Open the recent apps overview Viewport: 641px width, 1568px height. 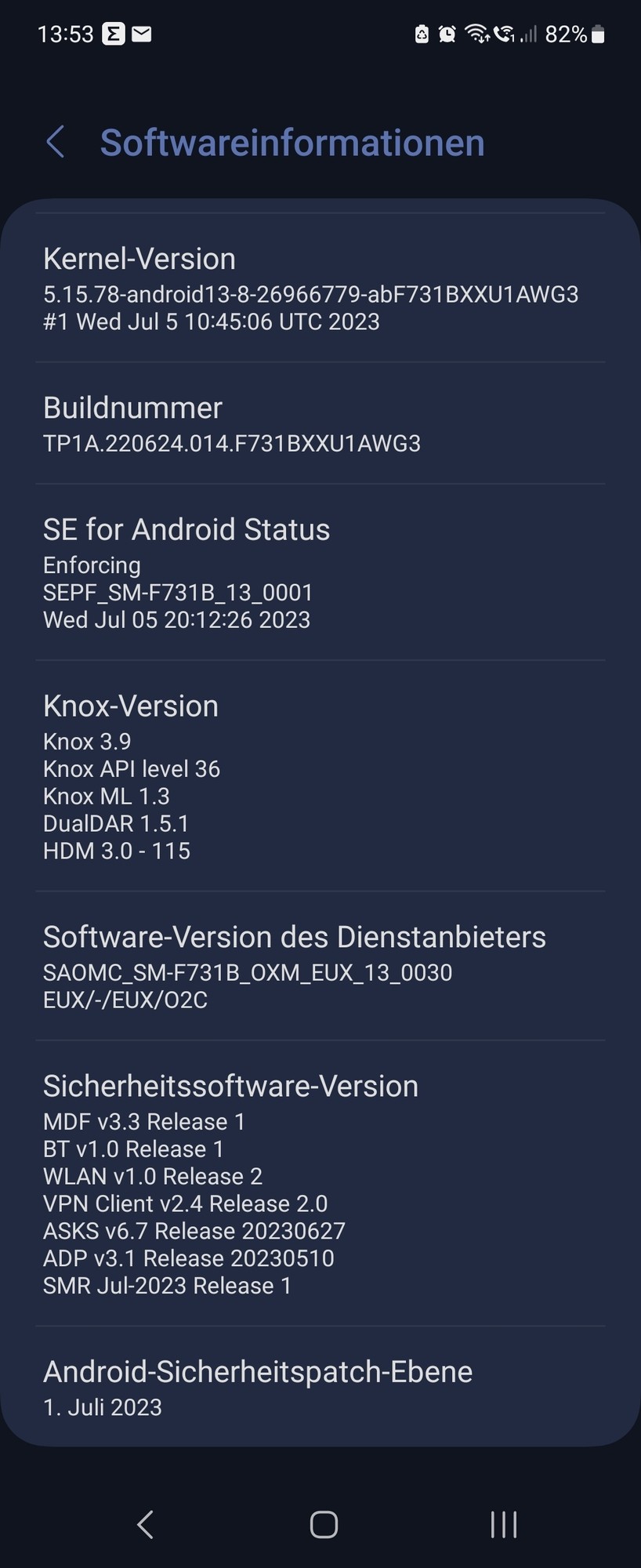click(503, 1525)
